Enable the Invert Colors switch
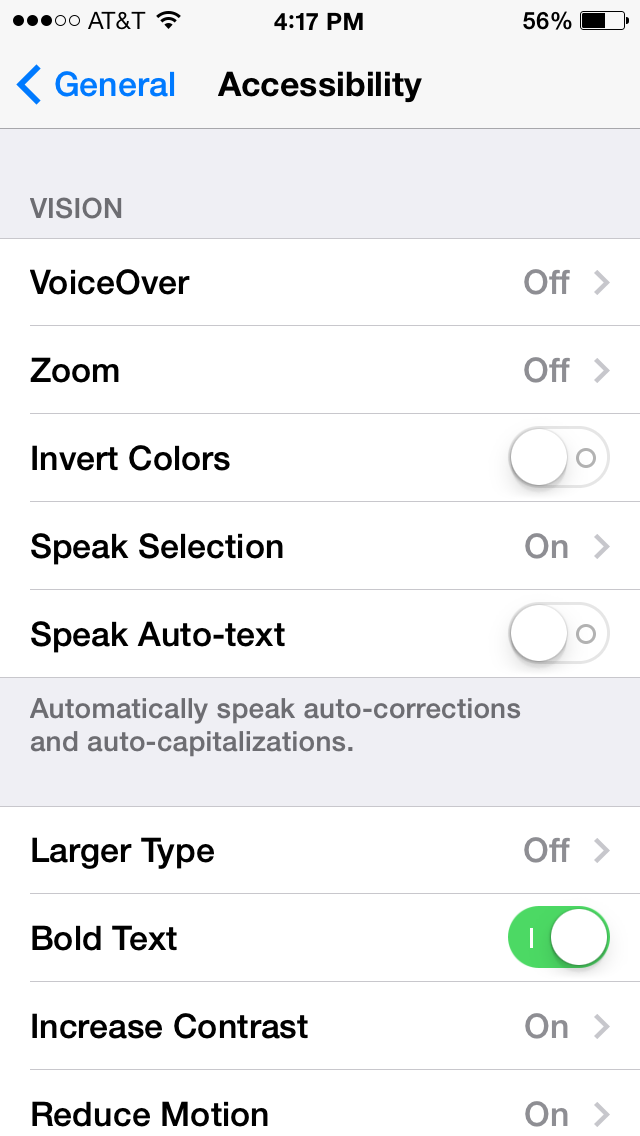 (559, 458)
